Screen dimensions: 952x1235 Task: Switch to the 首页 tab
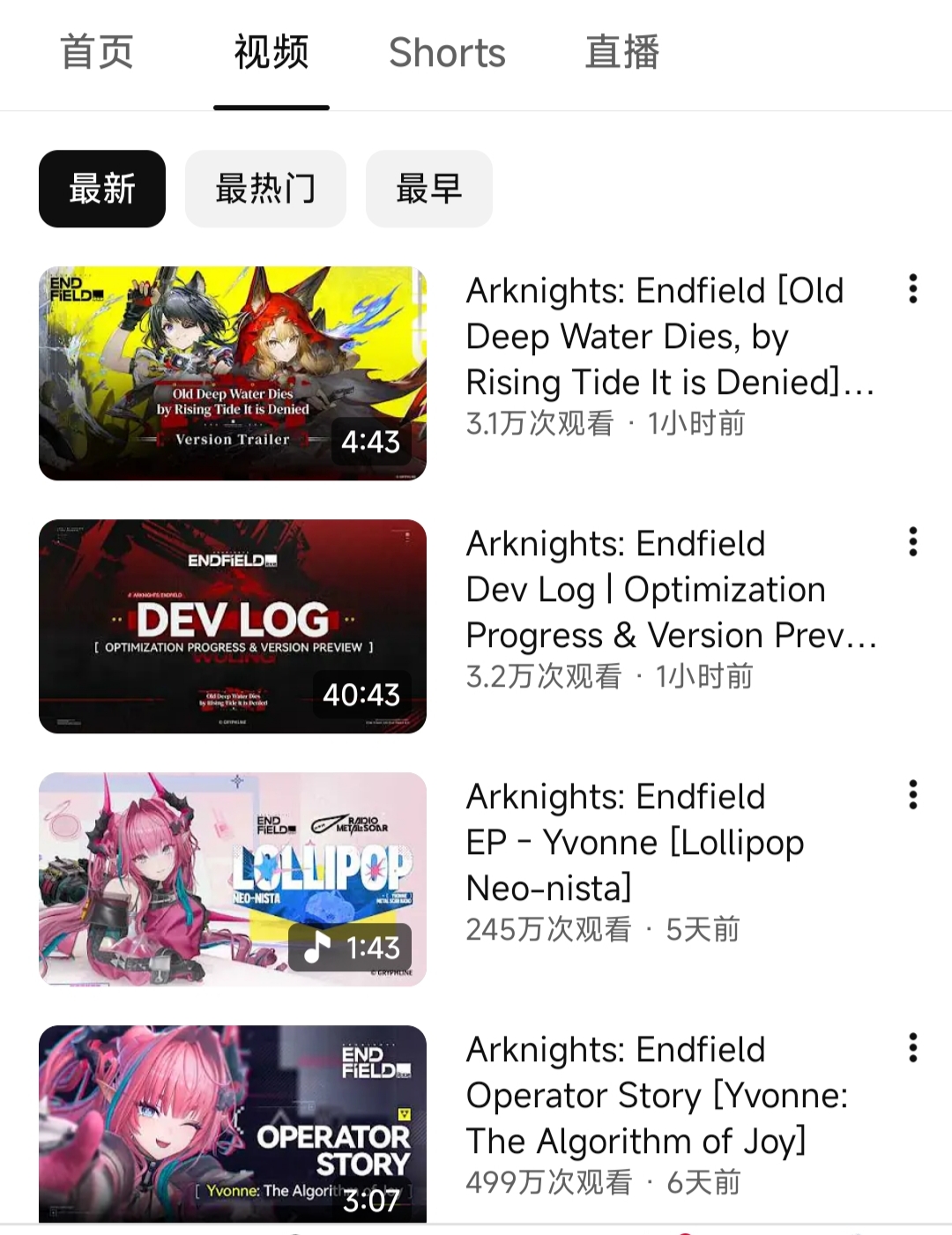point(97,53)
